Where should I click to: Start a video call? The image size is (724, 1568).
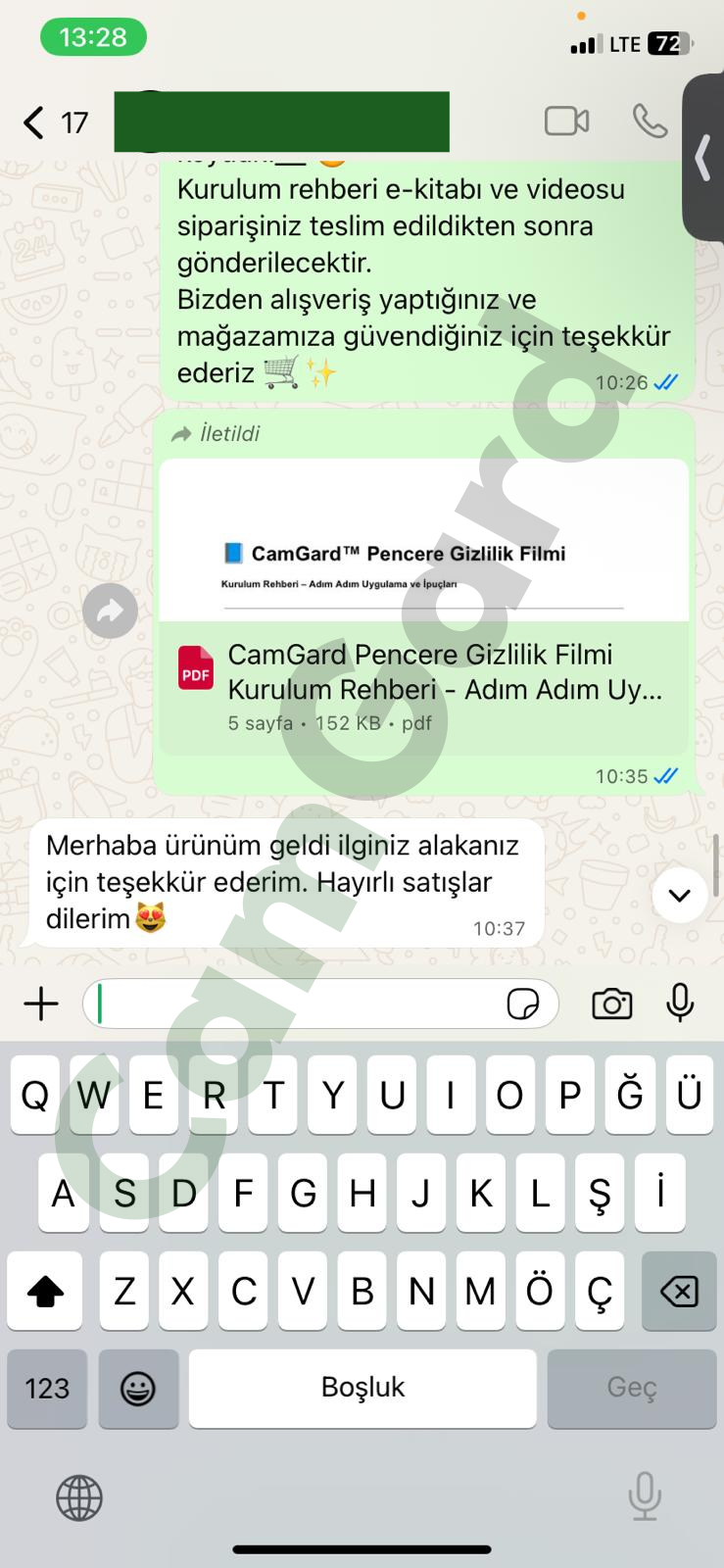(x=566, y=122)
